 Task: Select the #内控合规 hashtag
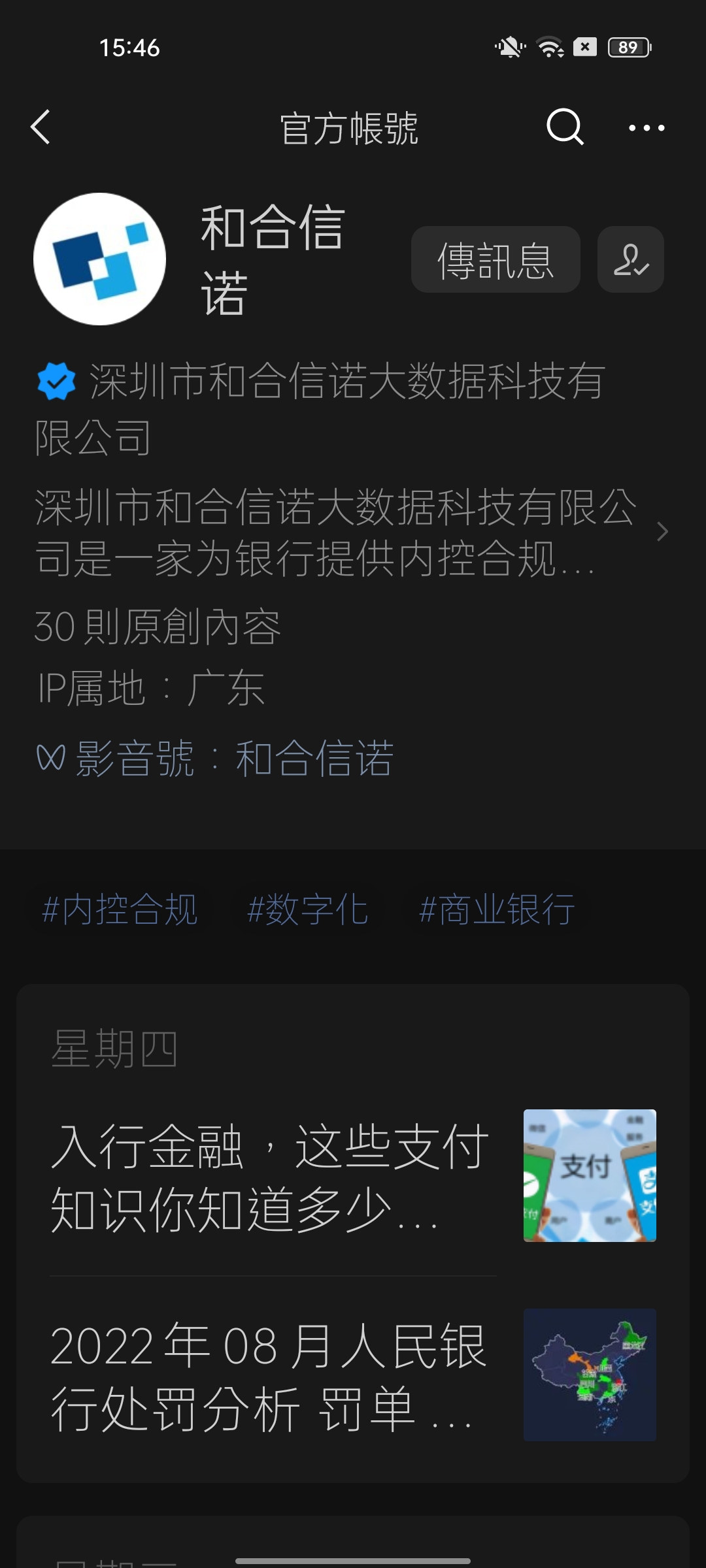tap(120, 909)
